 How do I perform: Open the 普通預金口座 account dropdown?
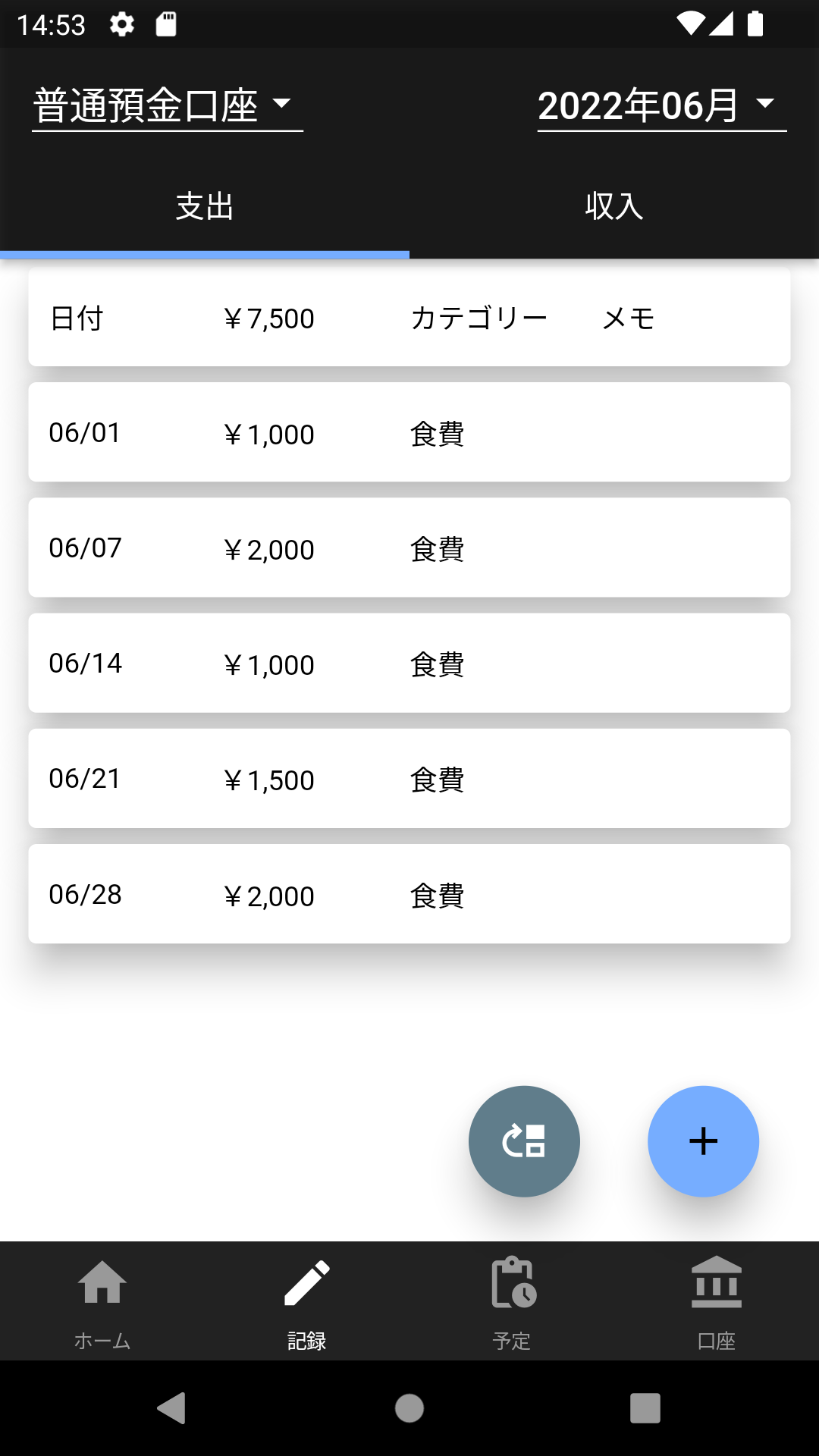coord(167,105)
